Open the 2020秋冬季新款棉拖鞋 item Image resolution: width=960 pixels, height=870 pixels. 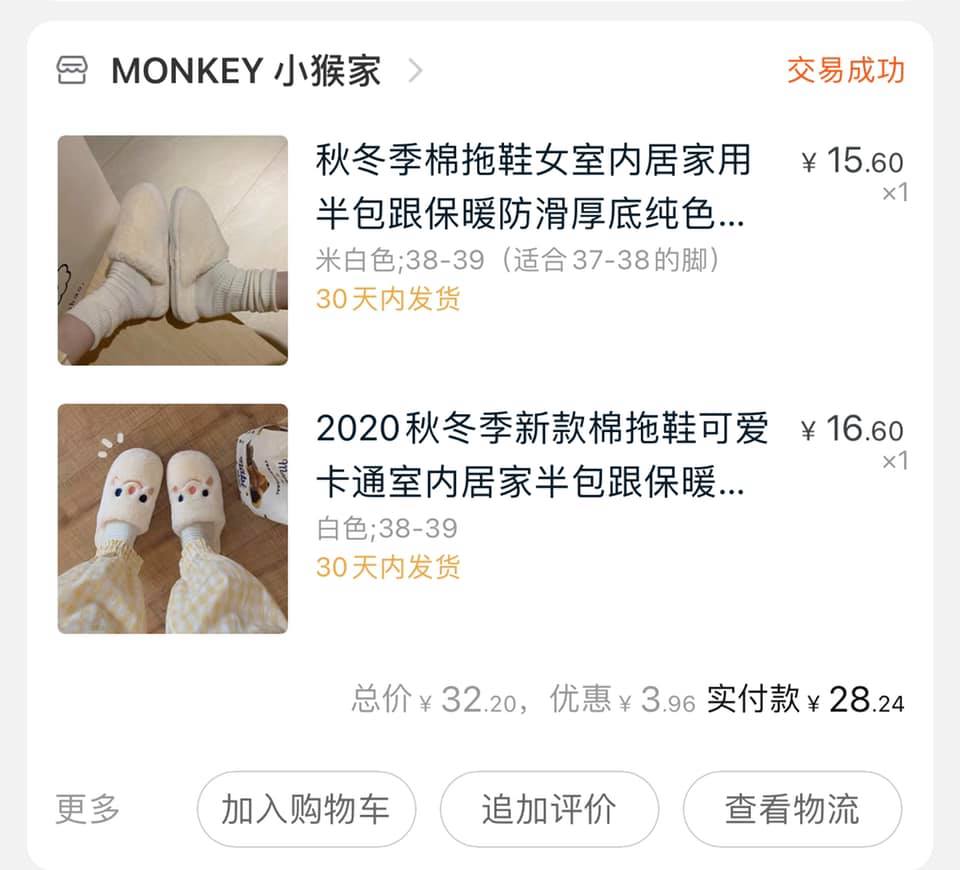point(541,456)
